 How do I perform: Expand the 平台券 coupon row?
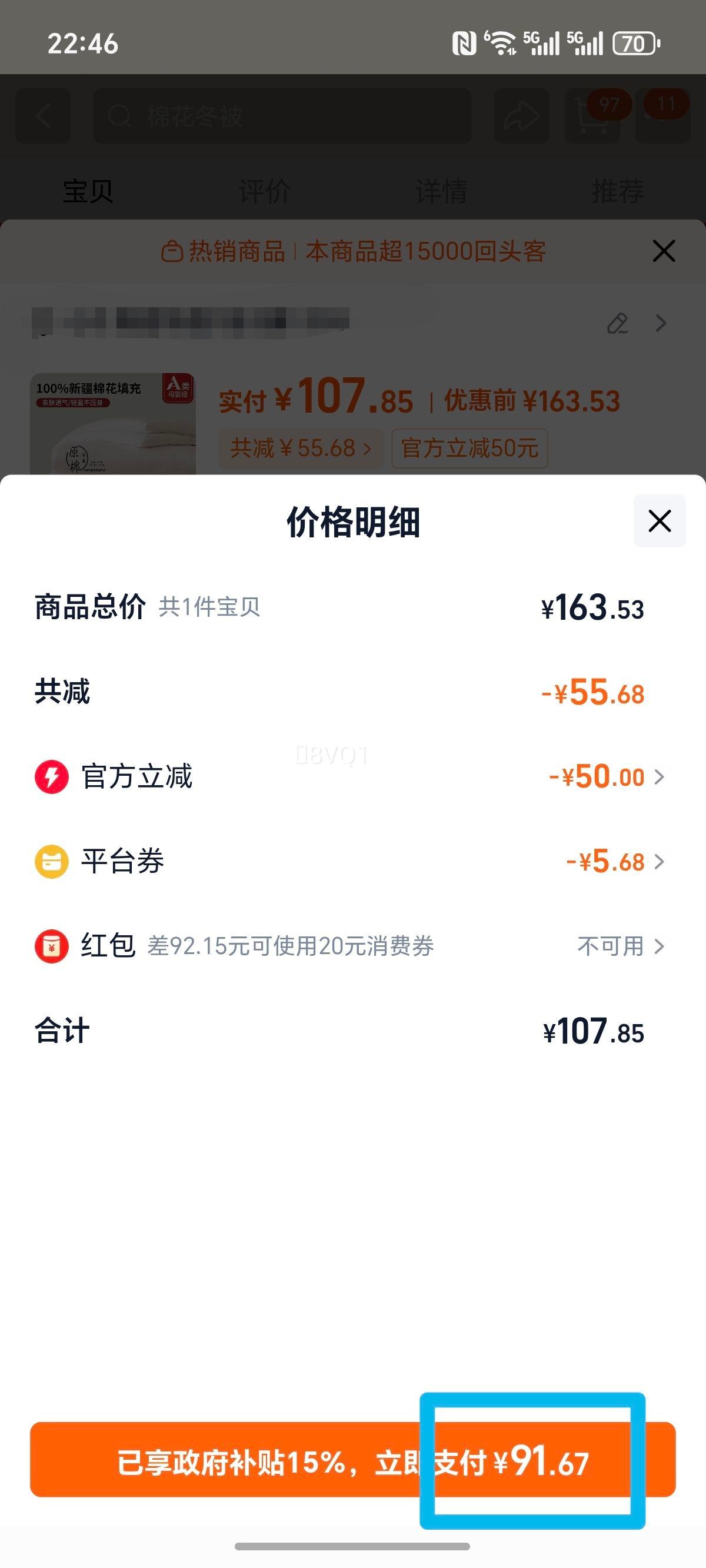tap(659, 862)
